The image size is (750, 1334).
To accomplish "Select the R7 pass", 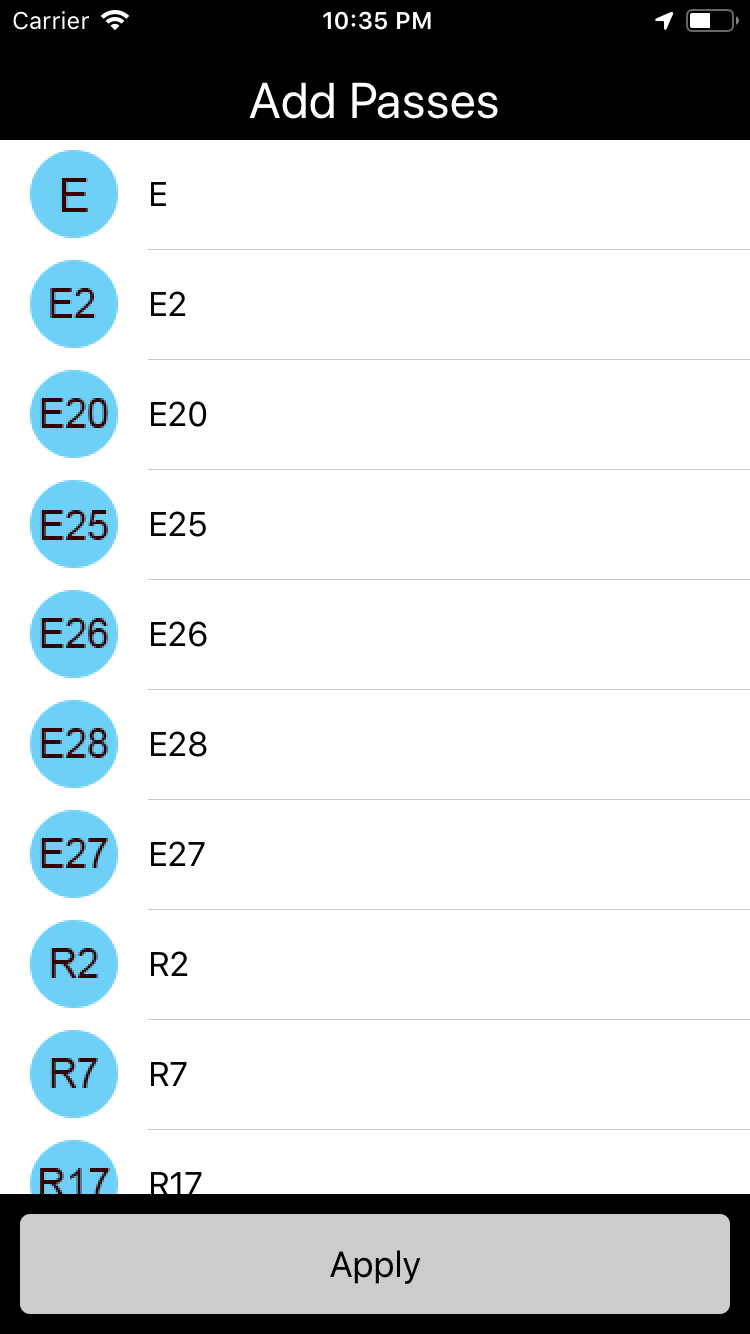I will (375, 1075).
